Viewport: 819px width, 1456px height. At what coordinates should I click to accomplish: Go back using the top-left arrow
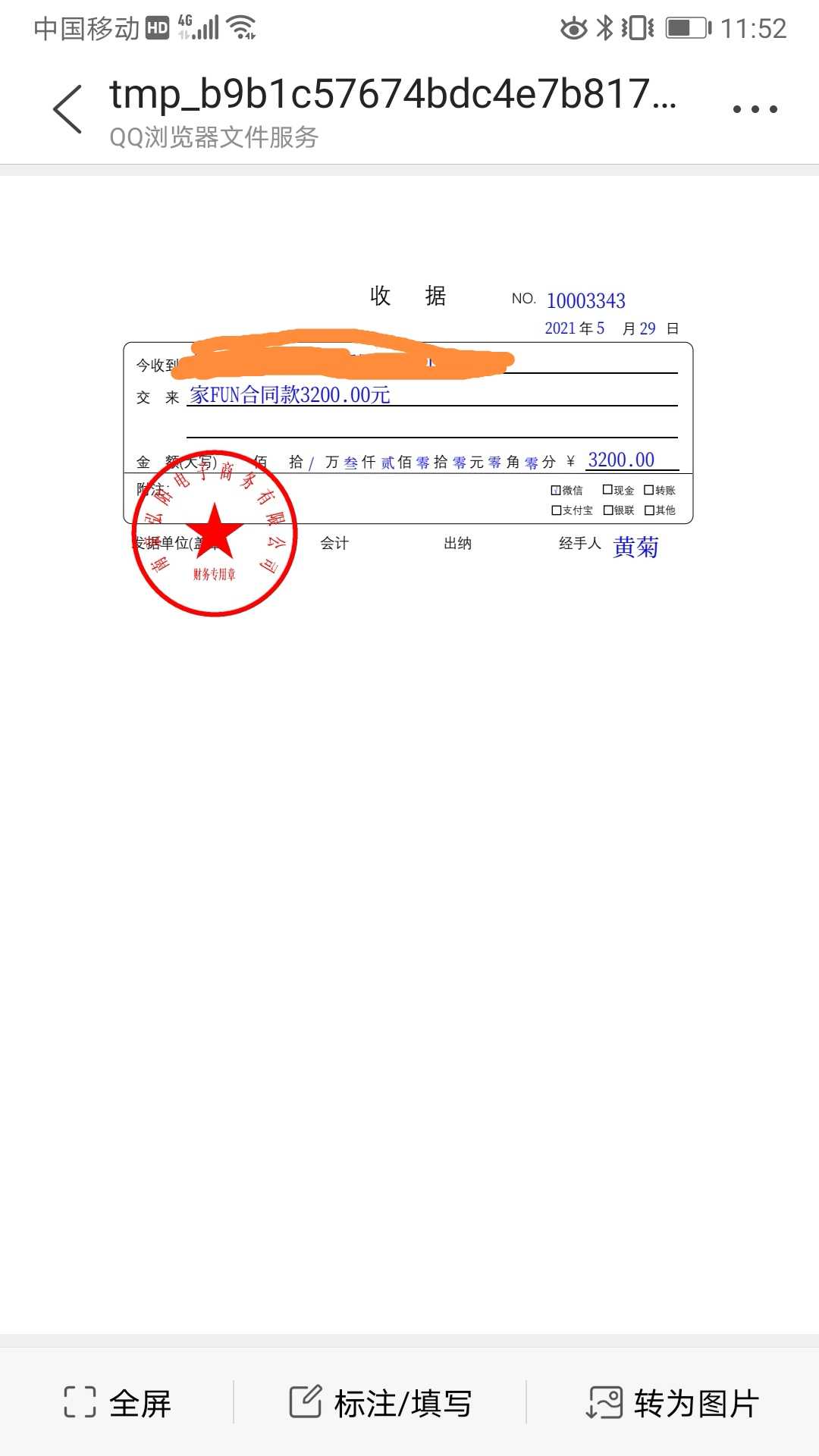pos(68,110)
